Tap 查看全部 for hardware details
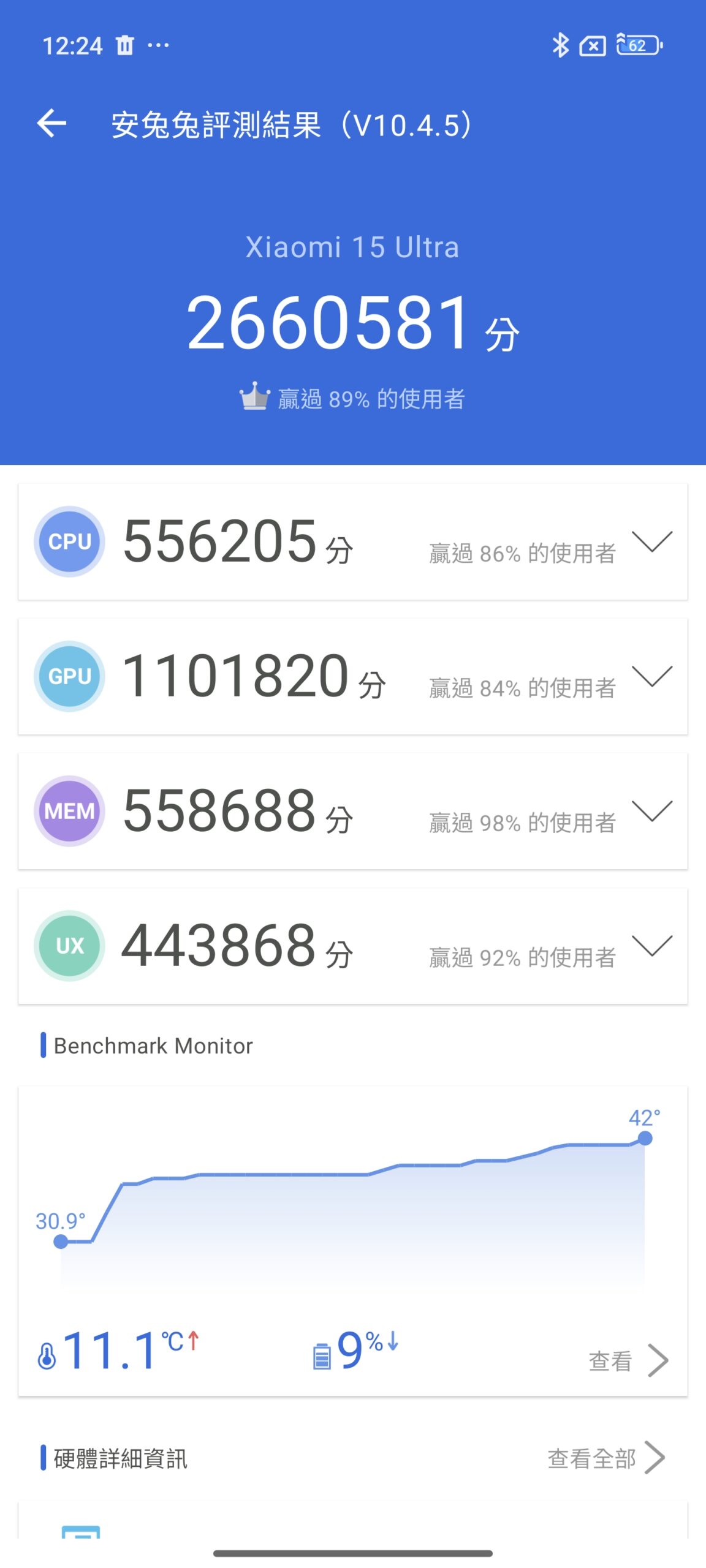This screenshot has width=706, height=1568. pos(605,1458)
